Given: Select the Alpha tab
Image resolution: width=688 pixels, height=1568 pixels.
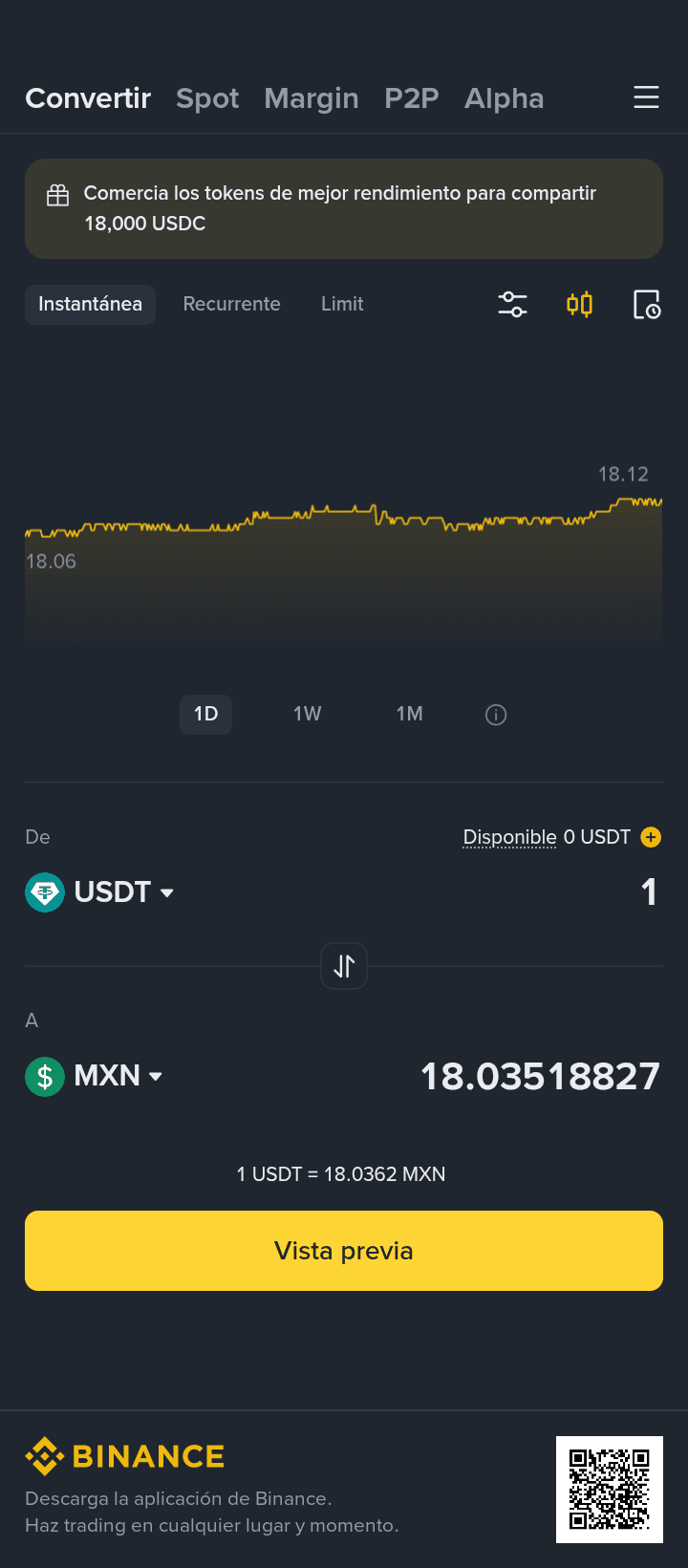Looking at the screenshot, I should coord(504,98).
